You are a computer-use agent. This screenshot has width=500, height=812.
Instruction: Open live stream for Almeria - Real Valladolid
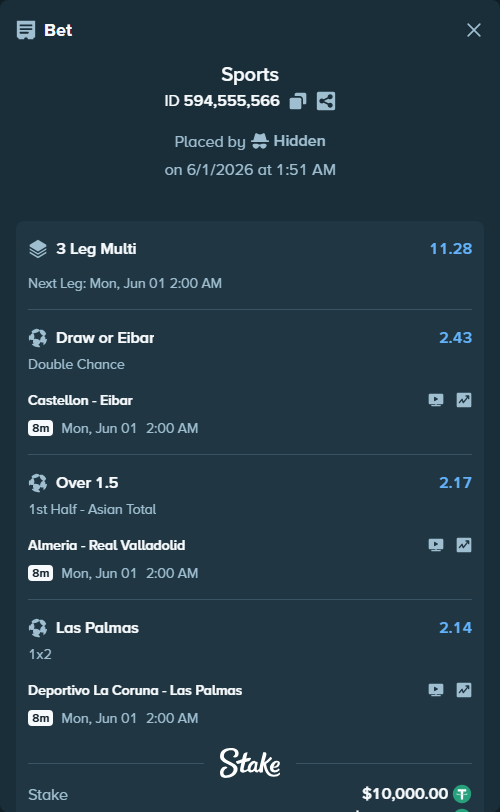pyautogui.click(x=436, y=545)
